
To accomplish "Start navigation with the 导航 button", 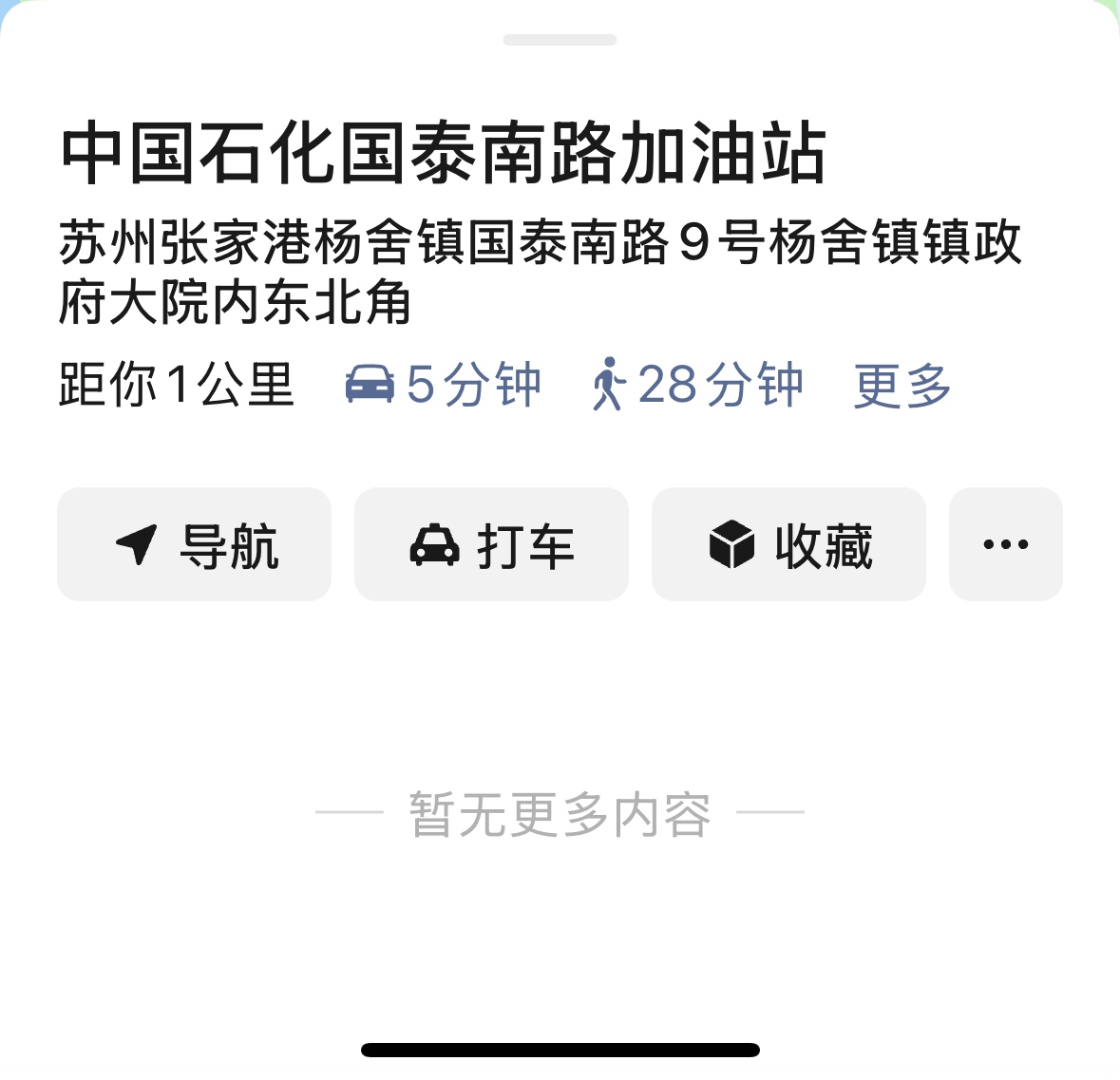I will pyautogui.click(x=194, y=544).
